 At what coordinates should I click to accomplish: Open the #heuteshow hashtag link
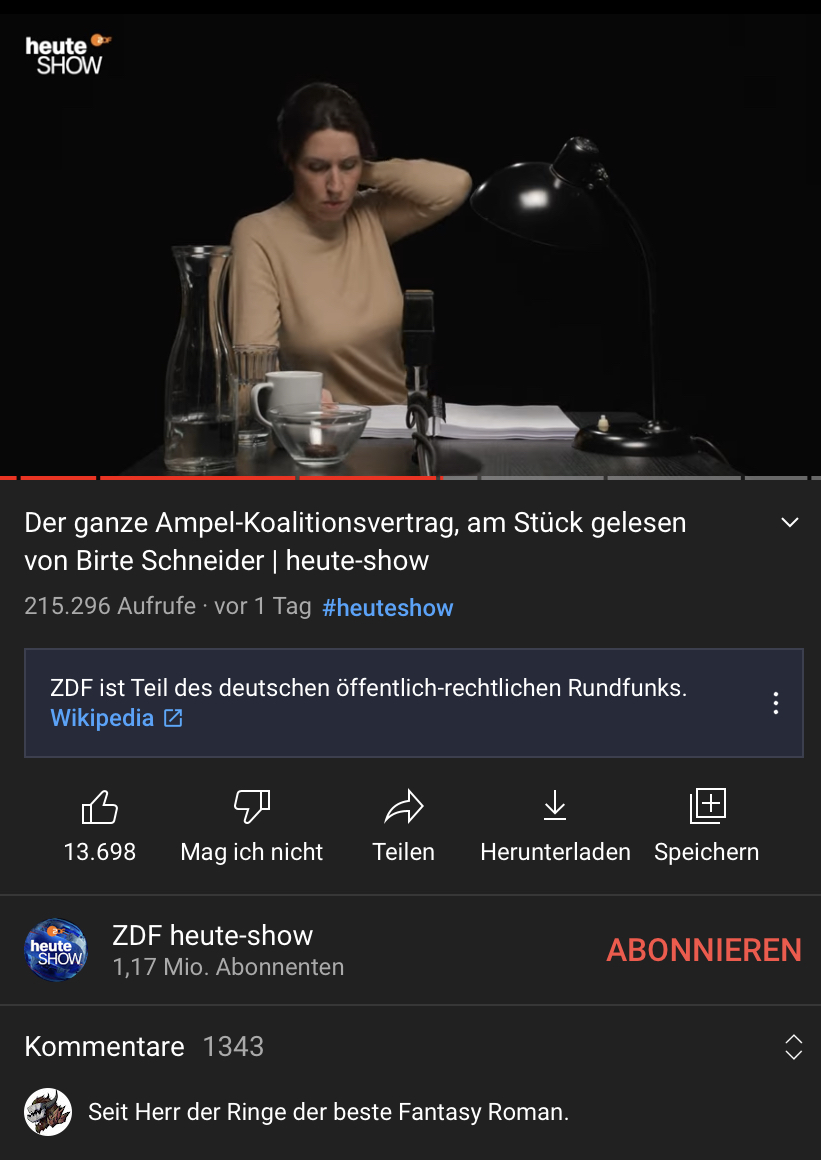[x=388, y=608]
